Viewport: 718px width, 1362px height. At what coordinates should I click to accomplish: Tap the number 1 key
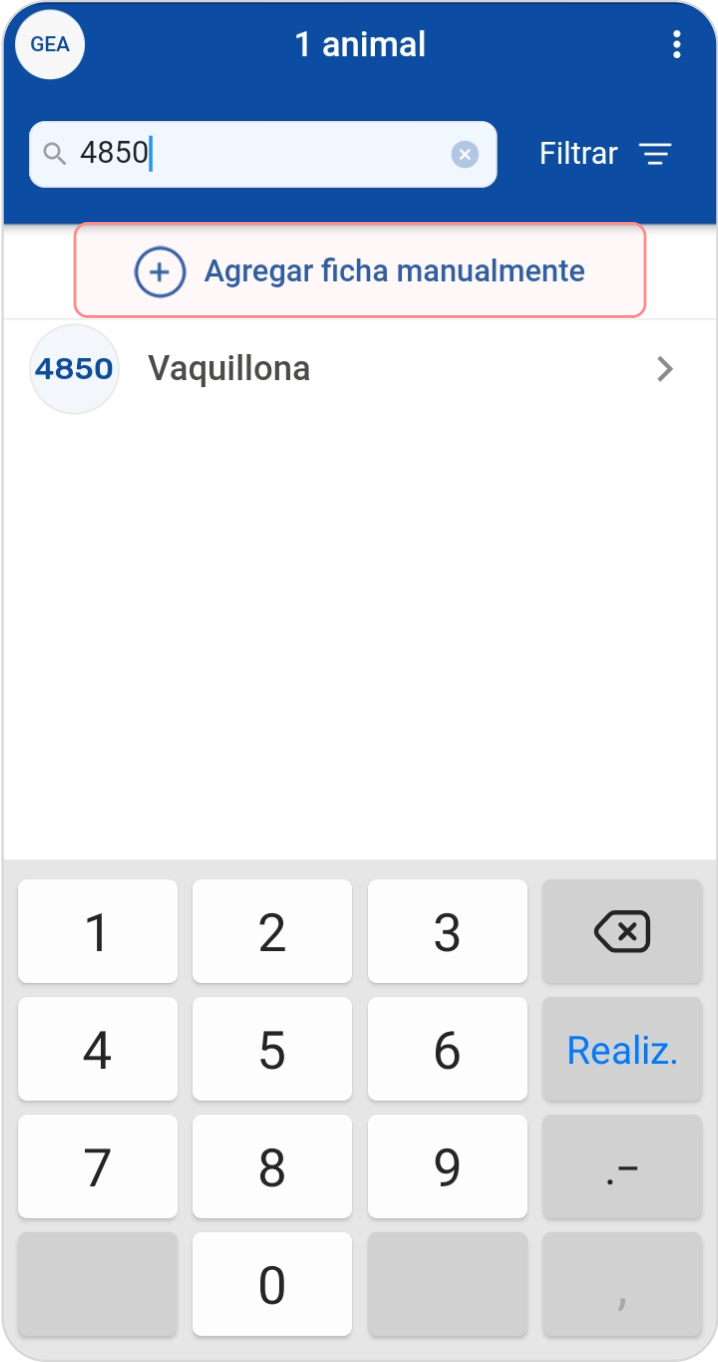(x=97, y=932)
